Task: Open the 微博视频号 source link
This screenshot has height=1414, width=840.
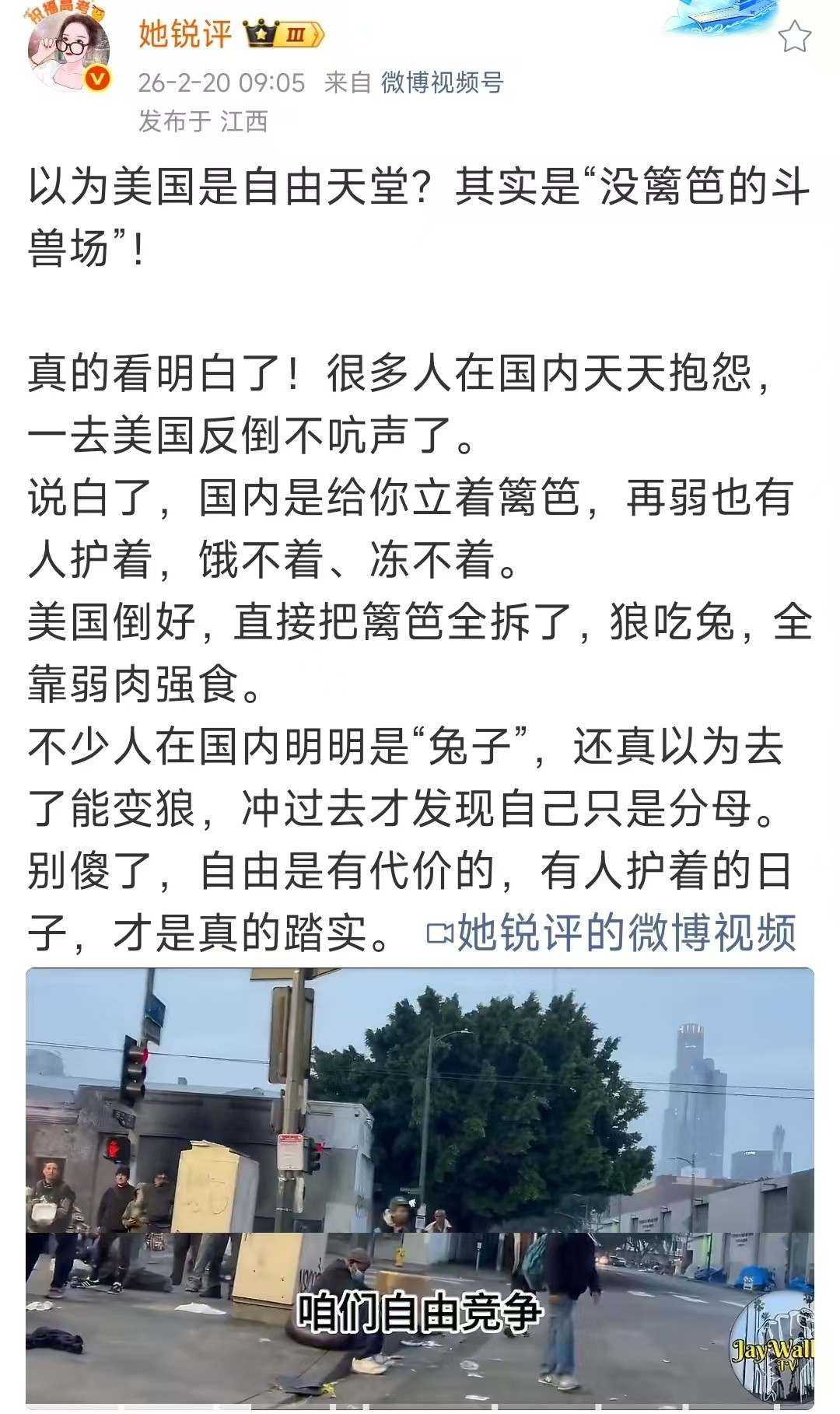Action: coord(442,82)
